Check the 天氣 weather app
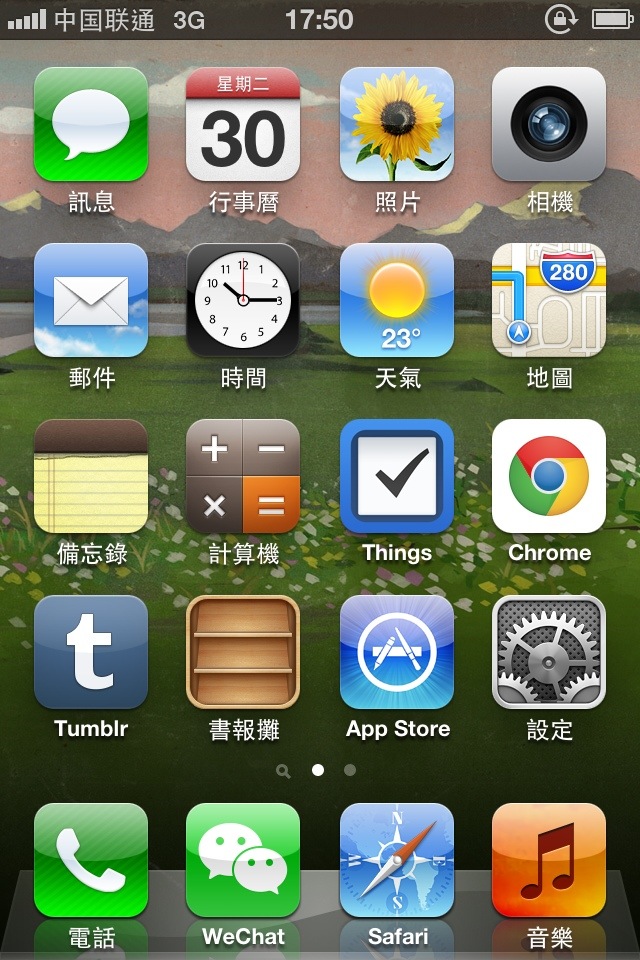 click(x=397, y=301)
